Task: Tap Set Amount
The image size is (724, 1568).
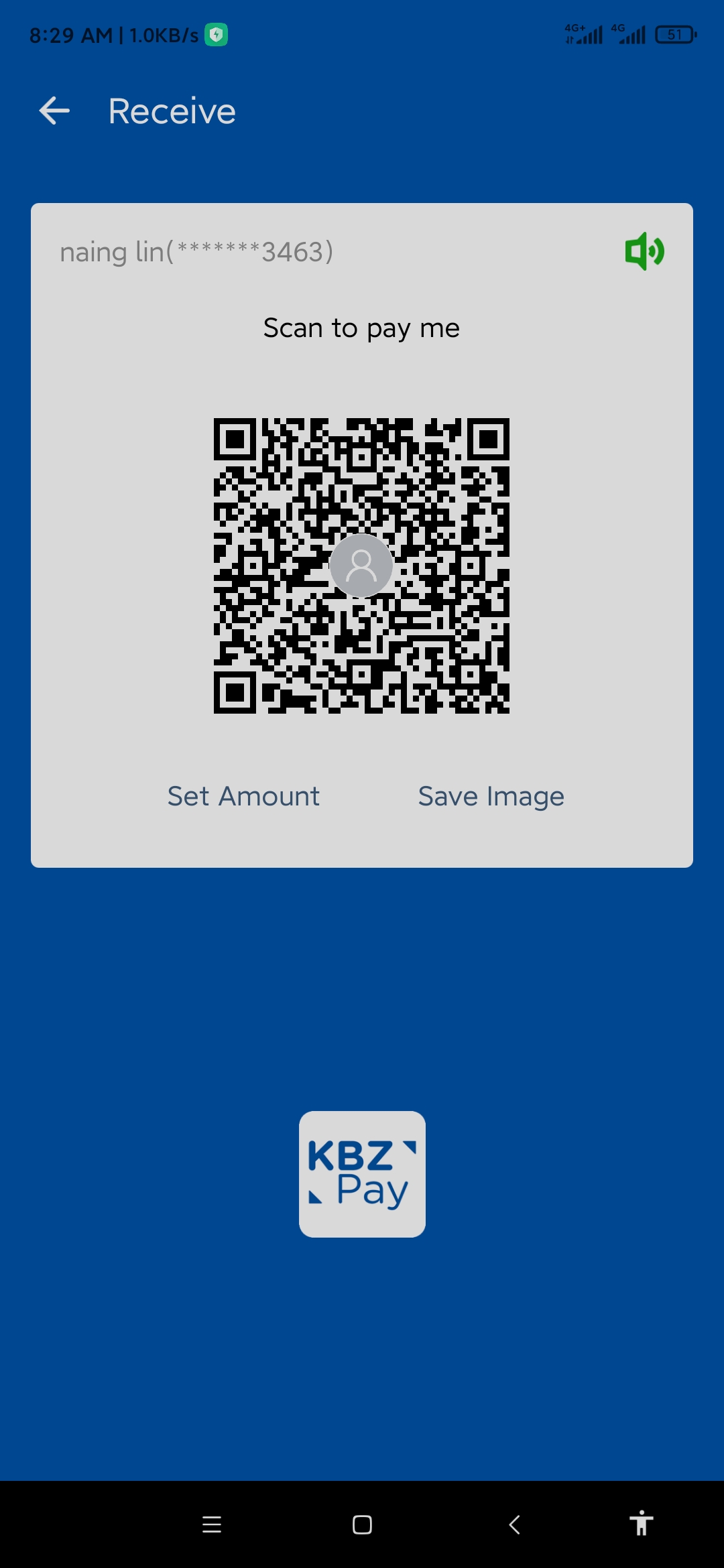Action: pyautogui.click(x=243, y=796)
